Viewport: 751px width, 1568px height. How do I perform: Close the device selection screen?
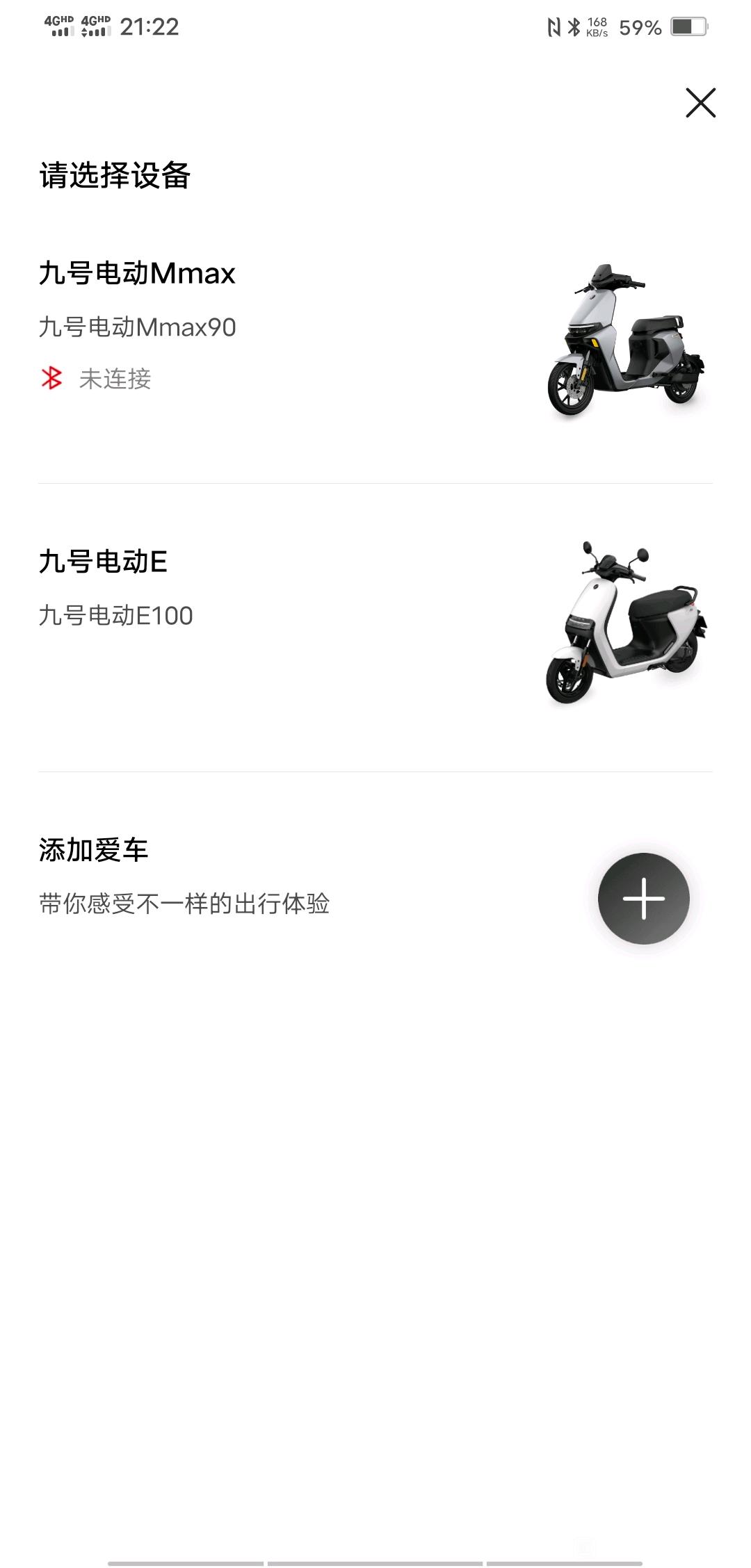700,103
